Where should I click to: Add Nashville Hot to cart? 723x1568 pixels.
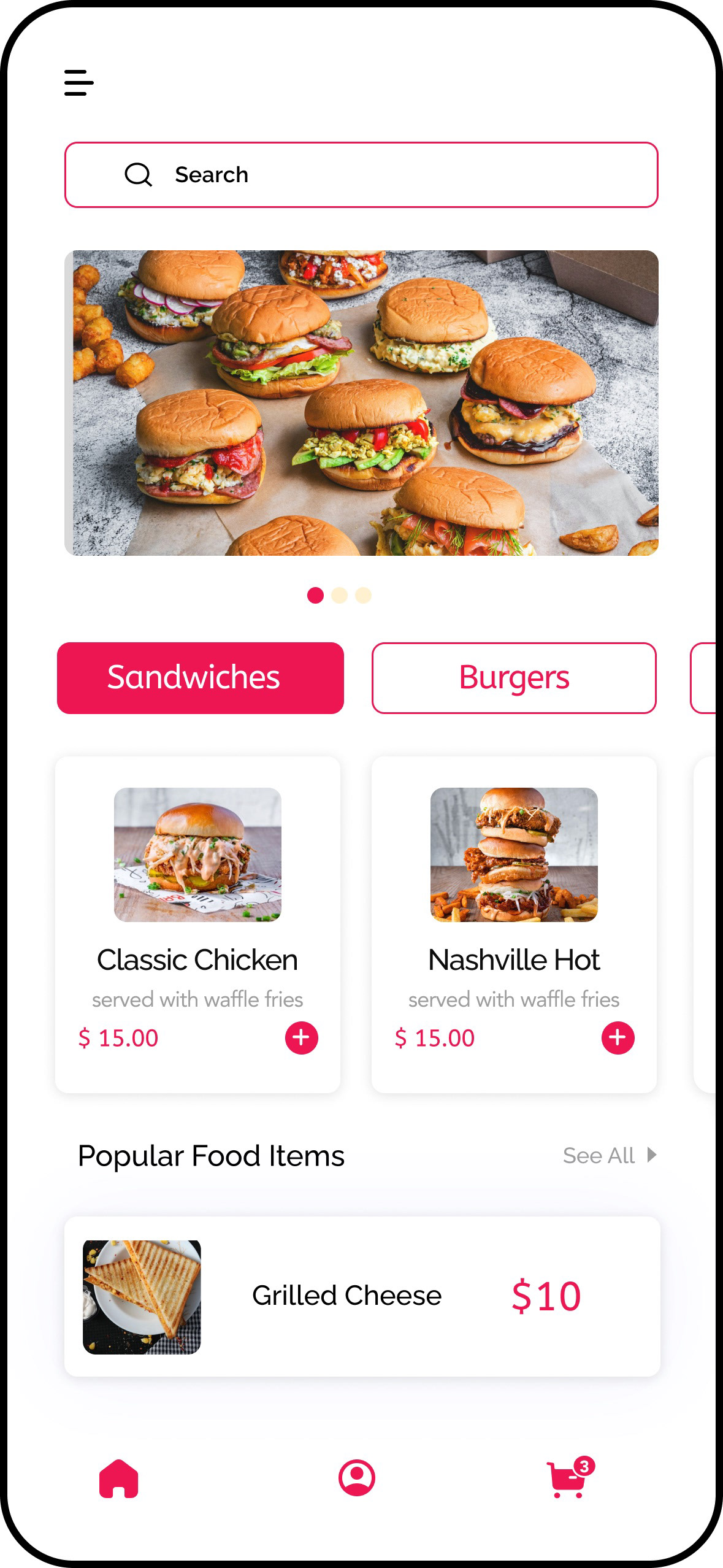pyautogui.click(x=618, y=1038)
